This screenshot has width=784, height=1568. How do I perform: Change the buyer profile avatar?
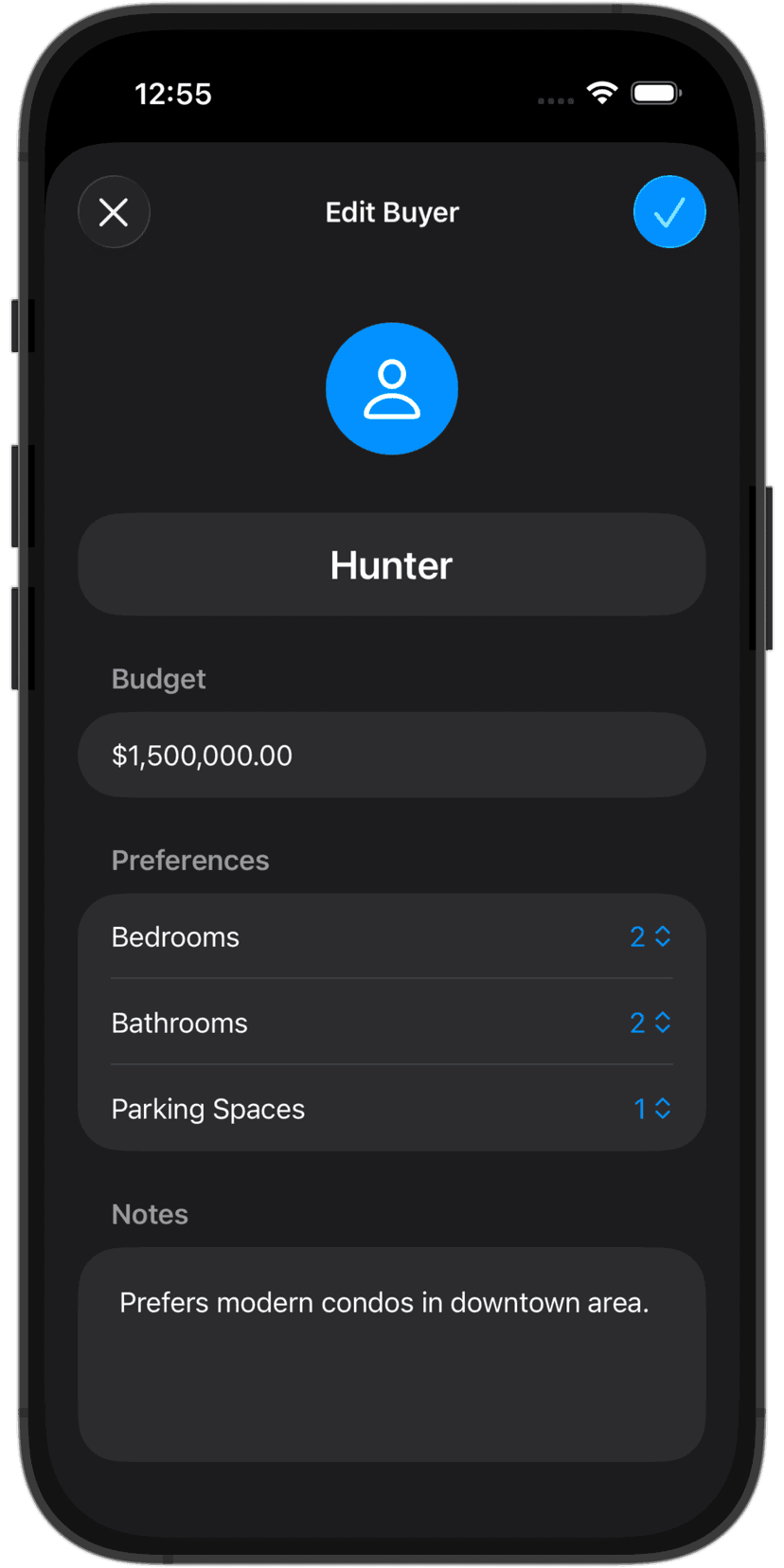pyautogui.click(x=392, y=388)
